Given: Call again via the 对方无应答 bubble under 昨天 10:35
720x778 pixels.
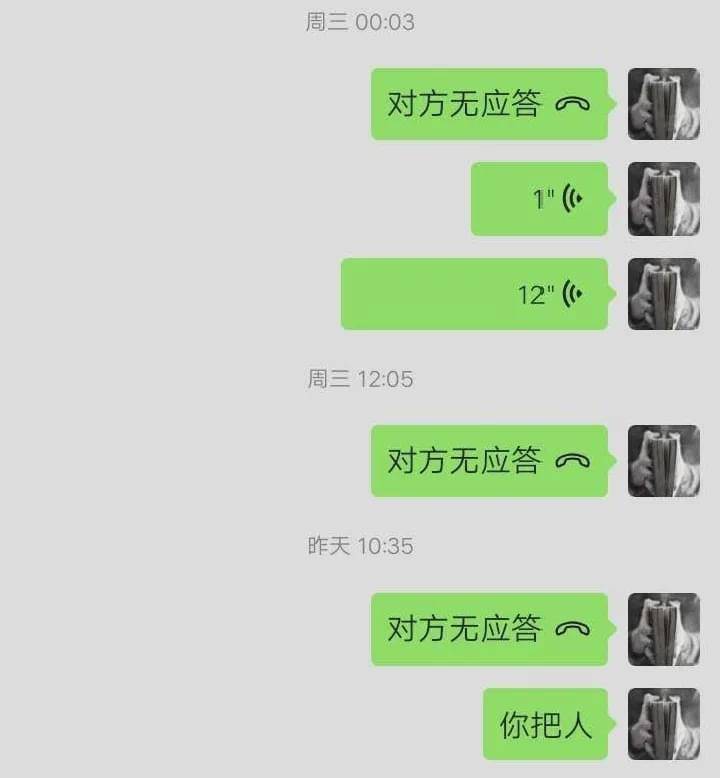Looking at the screenshot, I should point(489,629).
